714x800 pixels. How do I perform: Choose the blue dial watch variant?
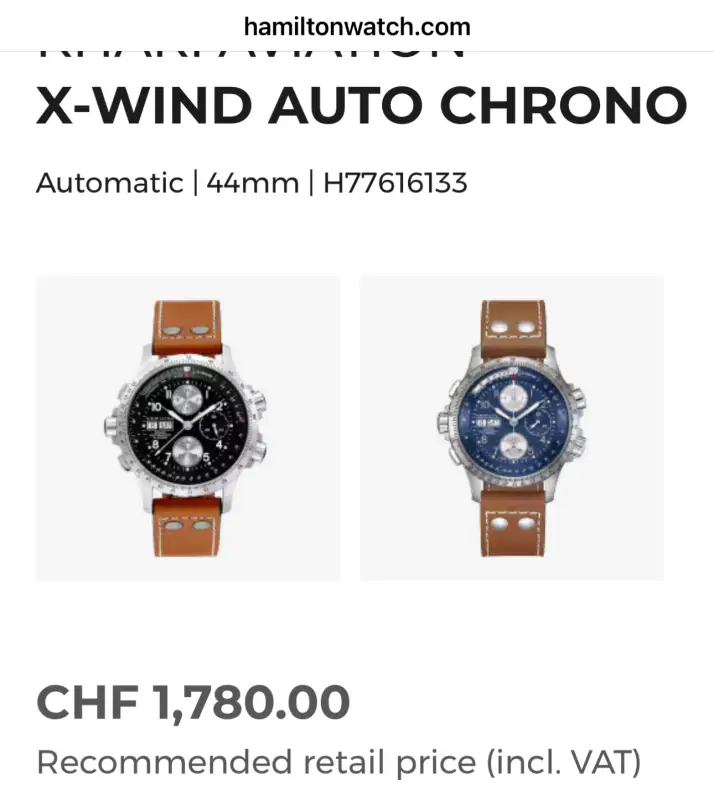pos(512,428)
